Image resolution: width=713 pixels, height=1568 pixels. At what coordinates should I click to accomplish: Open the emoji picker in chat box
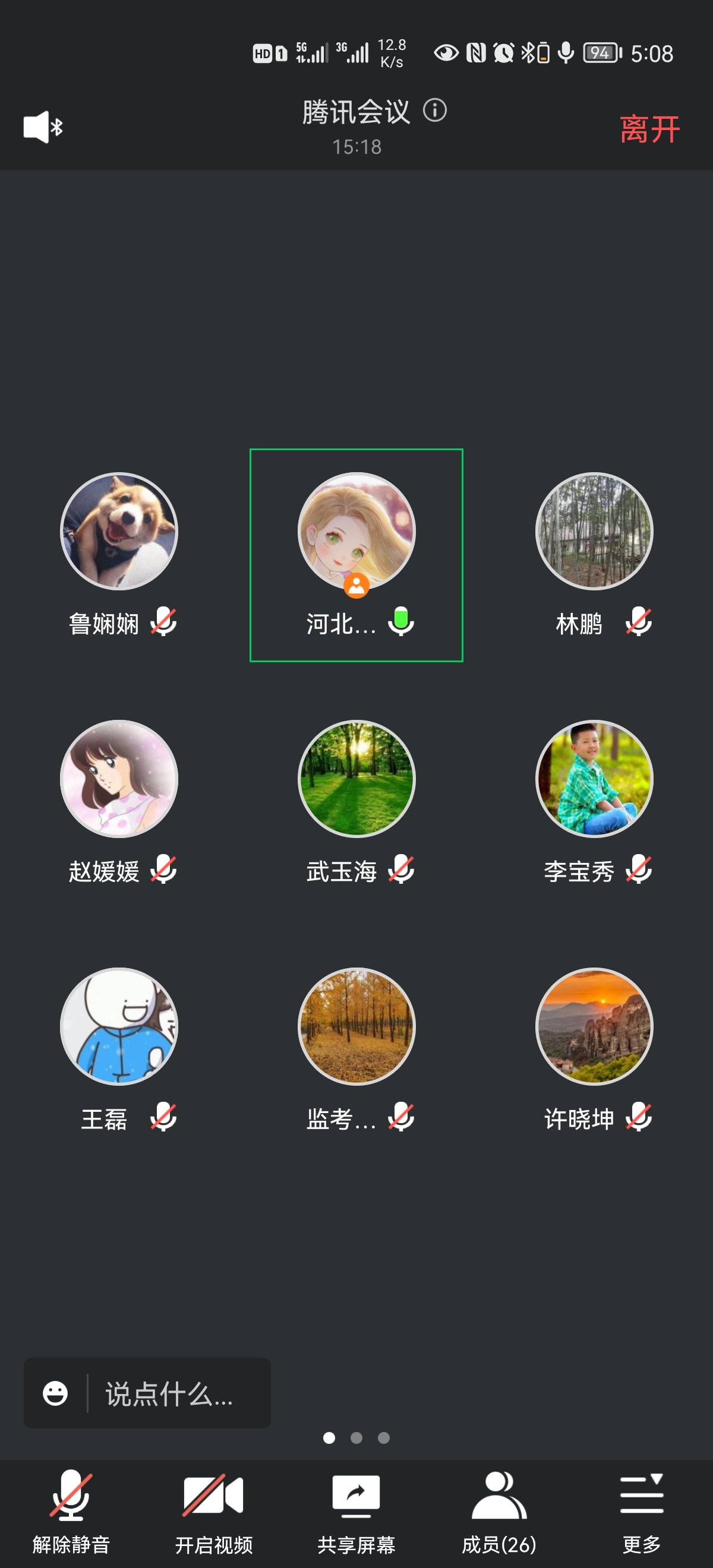click(55, 1393)
